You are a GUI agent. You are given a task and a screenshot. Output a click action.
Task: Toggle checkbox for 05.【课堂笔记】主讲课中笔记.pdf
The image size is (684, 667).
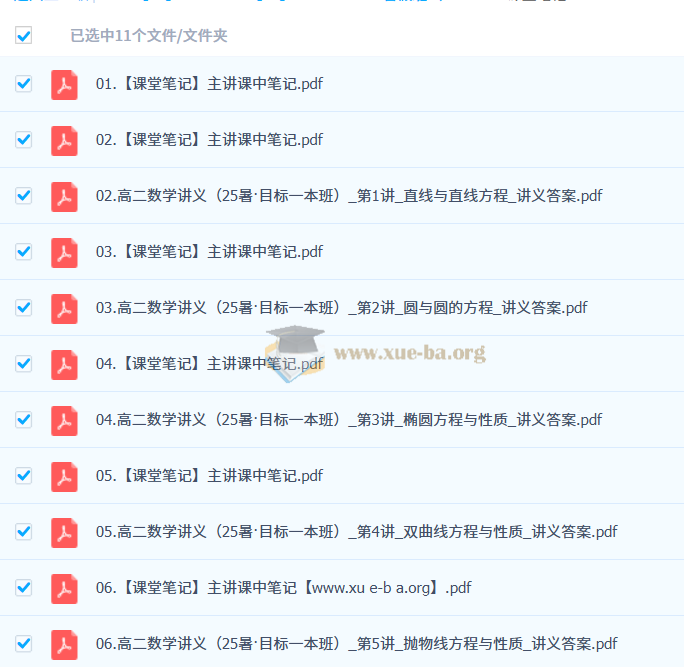[24, 476]
